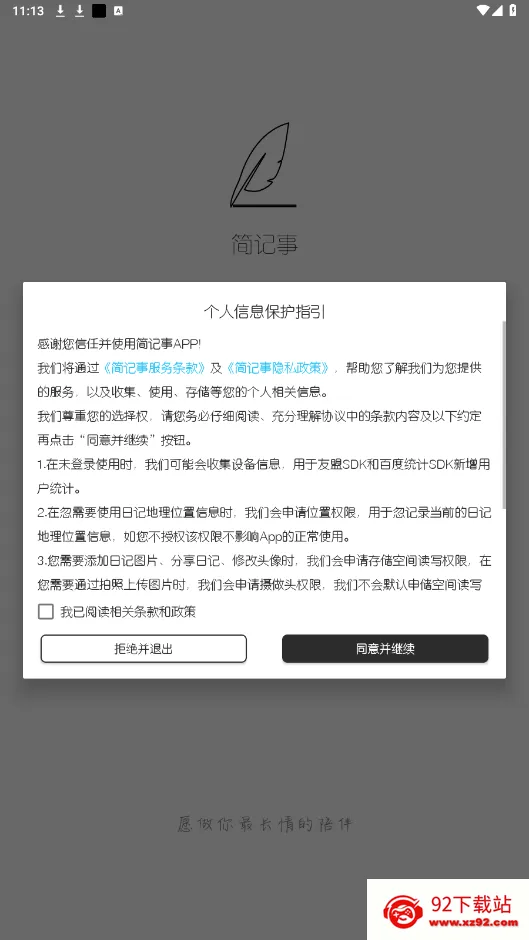Screen dimensions: 529x940
Task: Tap the 同意并继续 button
Action: coord(385,649)
